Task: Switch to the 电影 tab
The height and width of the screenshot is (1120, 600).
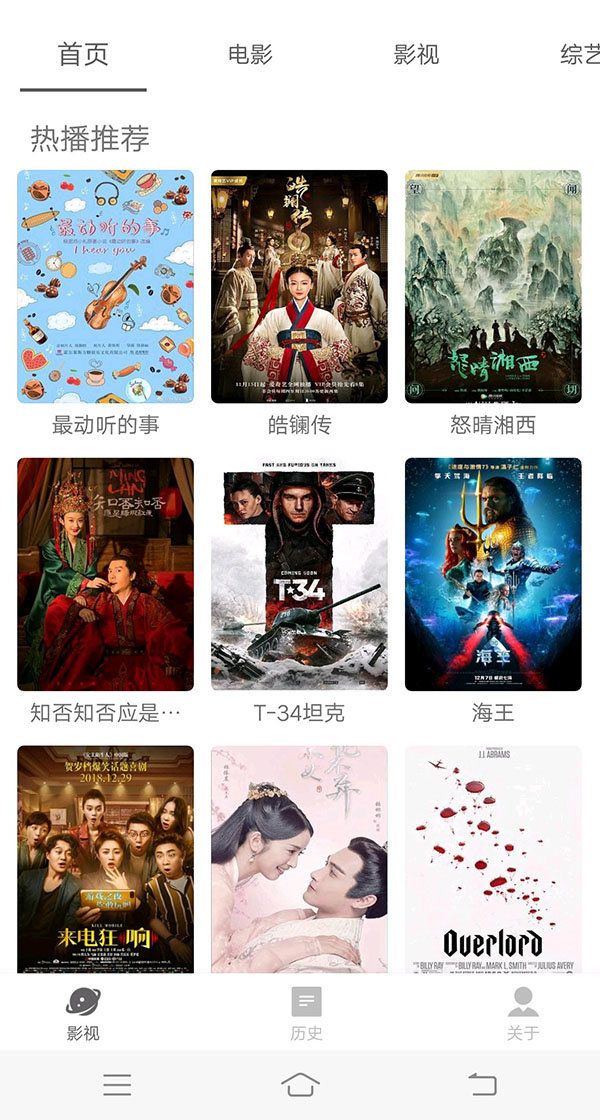Action: pos(250,54)
